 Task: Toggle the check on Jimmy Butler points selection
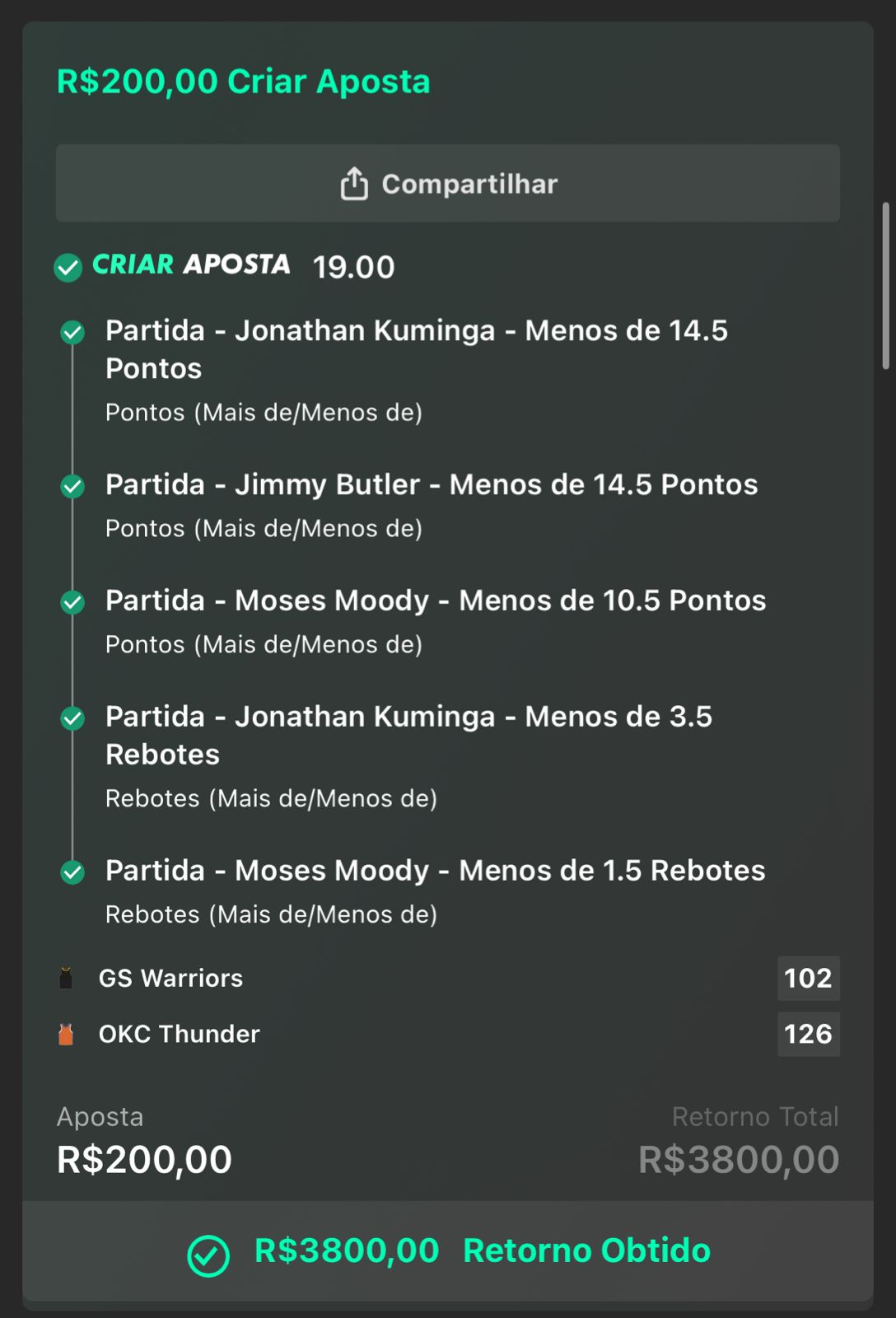click(x=73, y=486)
